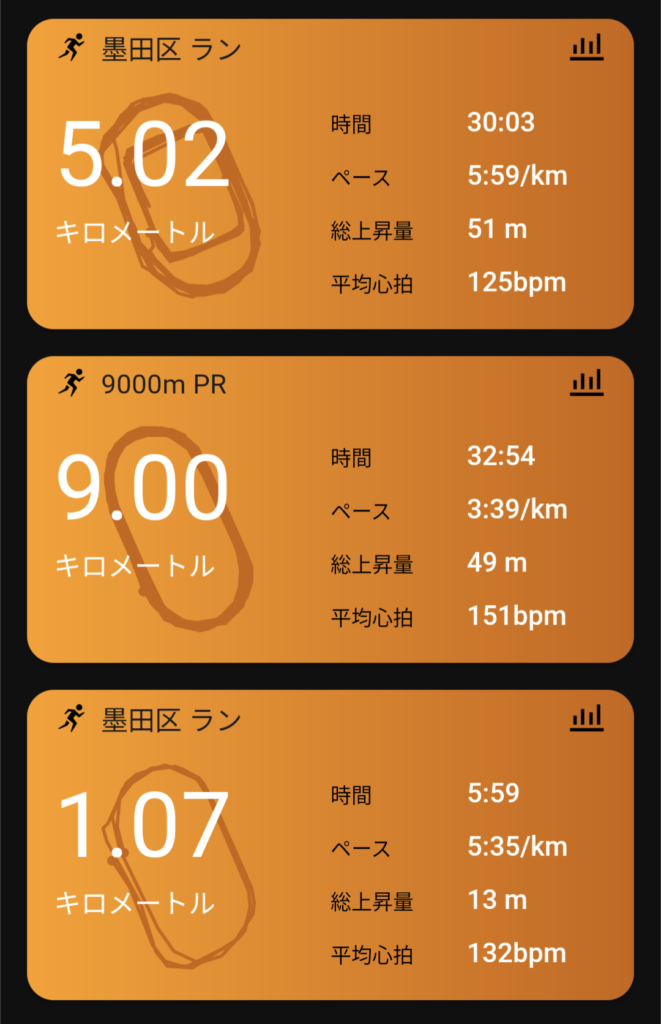Tap the chart icon on 9000m PR card

[x=587, y=382]
